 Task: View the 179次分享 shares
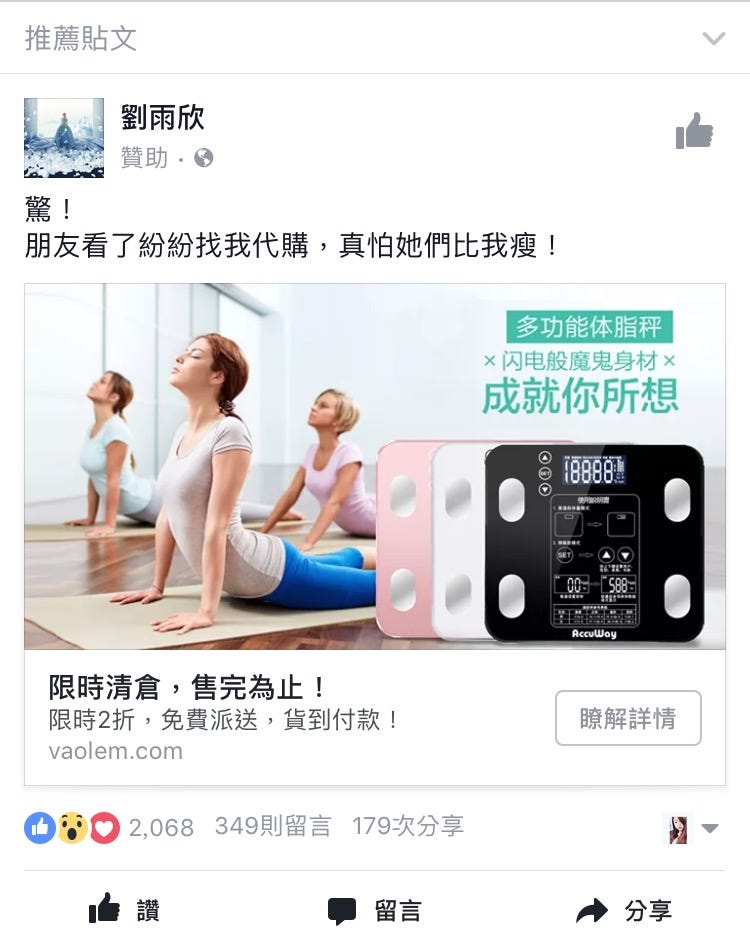tap(408, 827)
